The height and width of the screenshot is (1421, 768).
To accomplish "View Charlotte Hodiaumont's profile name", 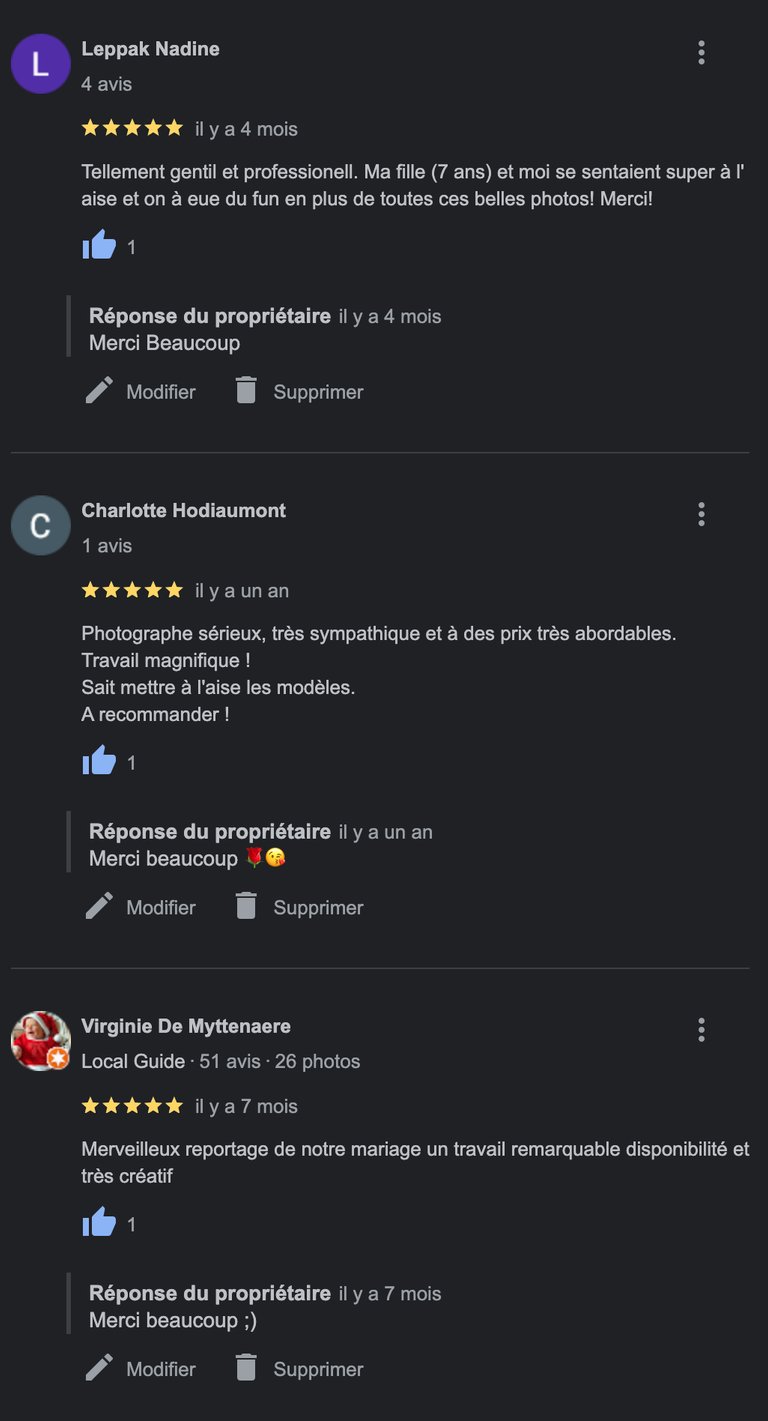I will [183, 510].
